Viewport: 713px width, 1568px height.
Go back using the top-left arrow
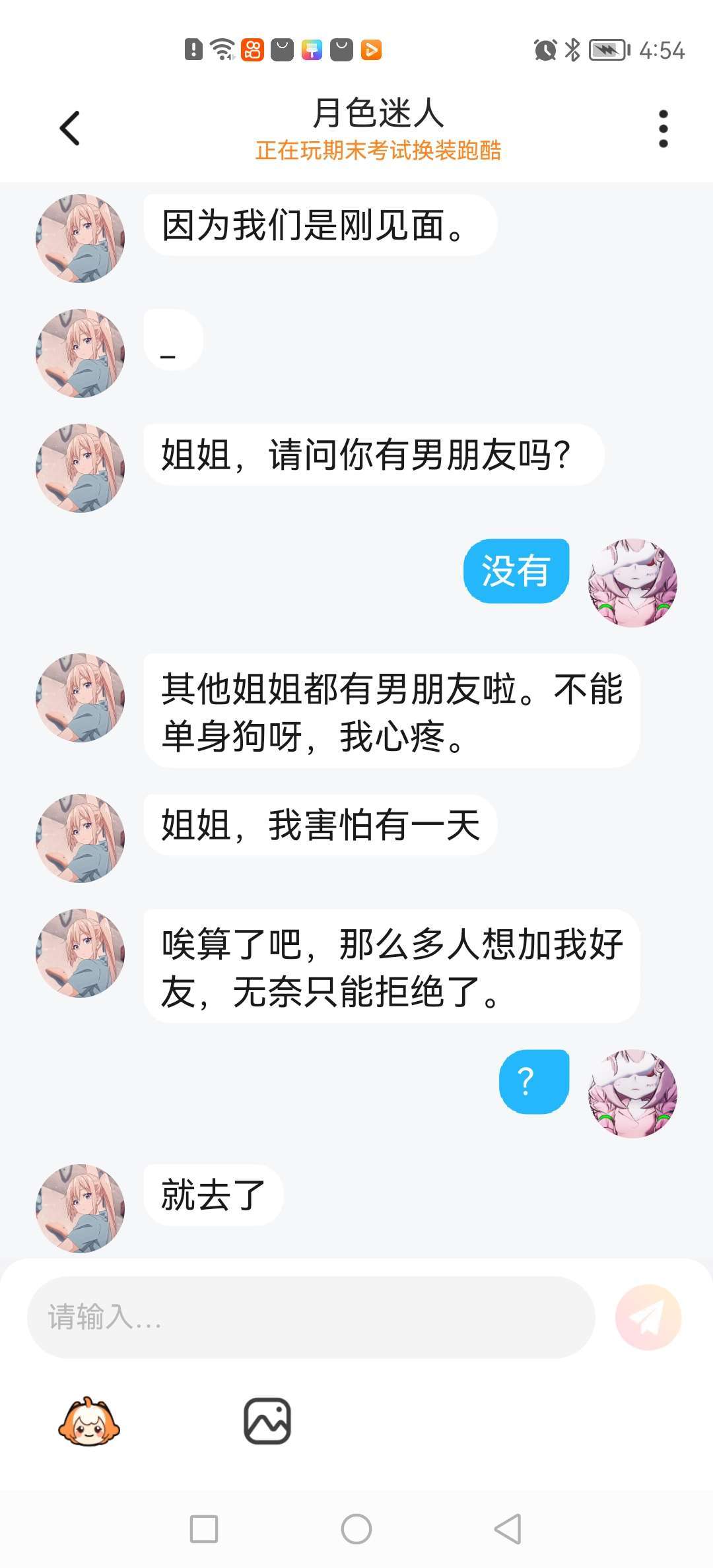70,128
